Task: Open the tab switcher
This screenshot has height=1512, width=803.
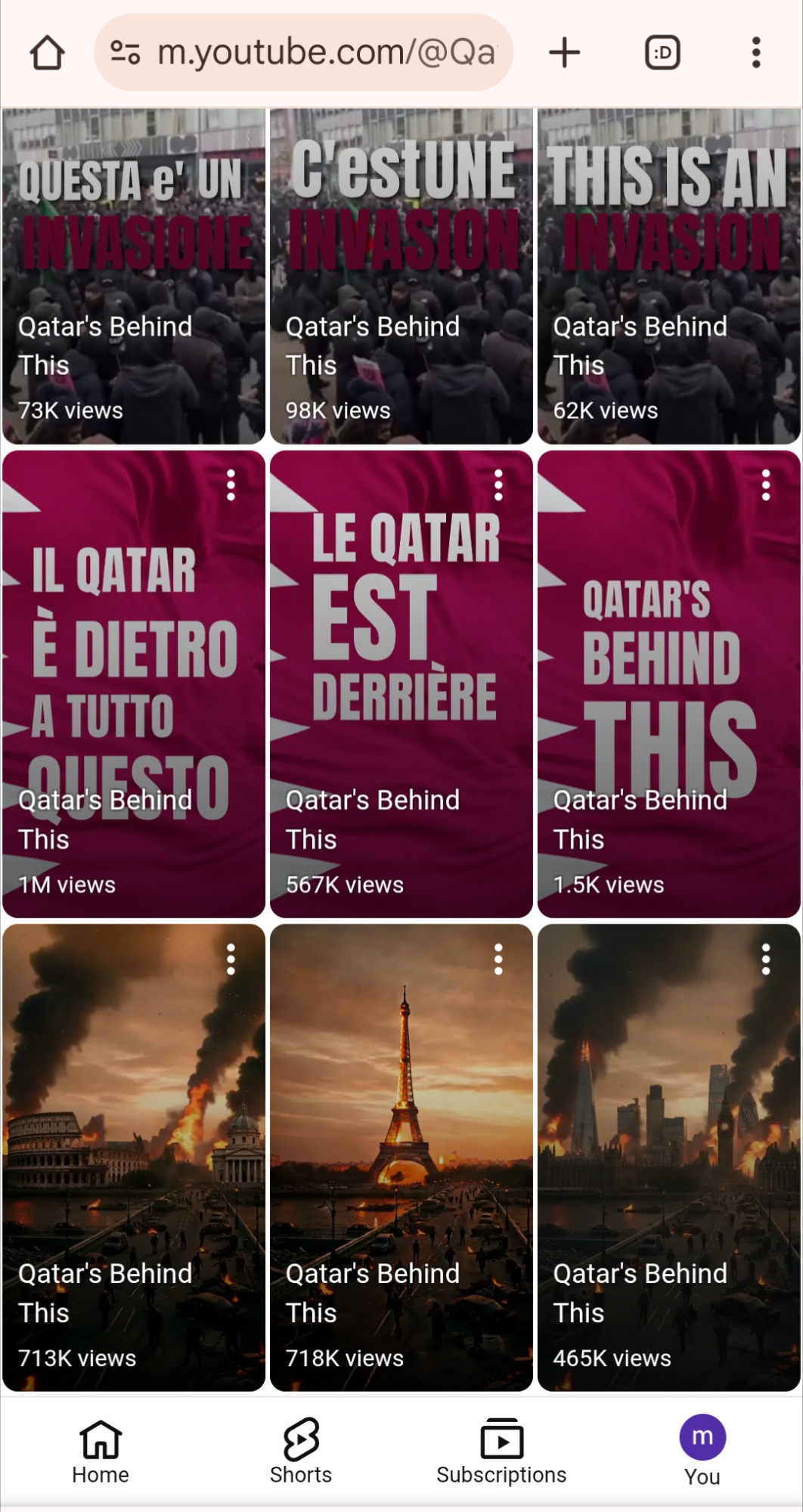Action: (662, 53)
